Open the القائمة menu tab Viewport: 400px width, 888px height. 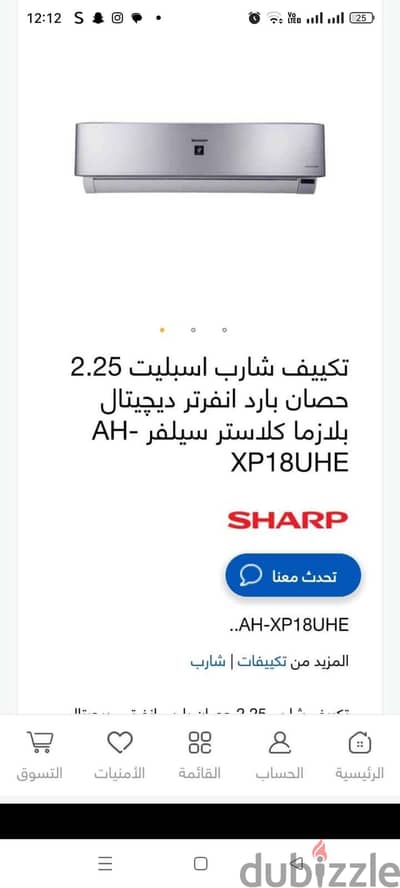click(199, 755)
